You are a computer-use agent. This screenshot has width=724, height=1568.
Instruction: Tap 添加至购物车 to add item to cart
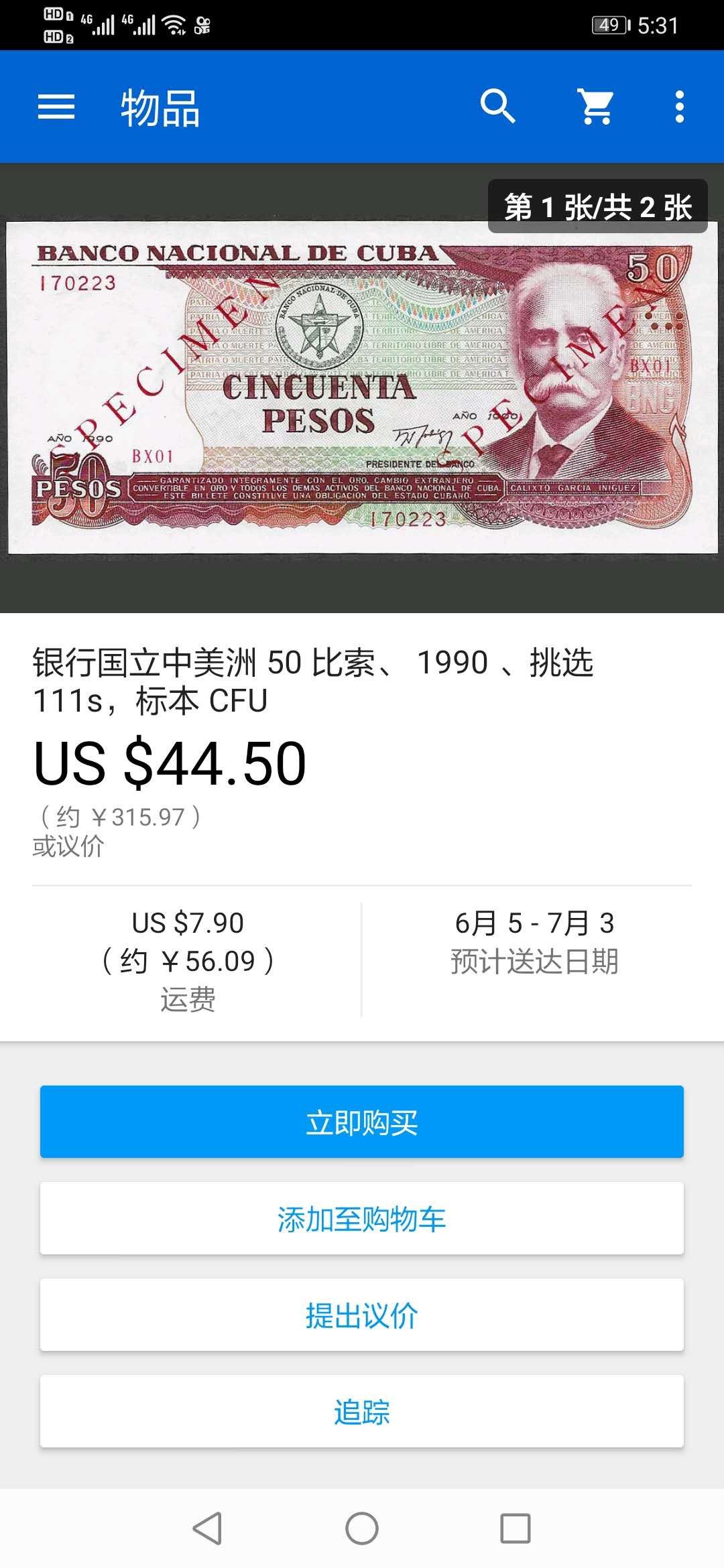point(362,1218)
